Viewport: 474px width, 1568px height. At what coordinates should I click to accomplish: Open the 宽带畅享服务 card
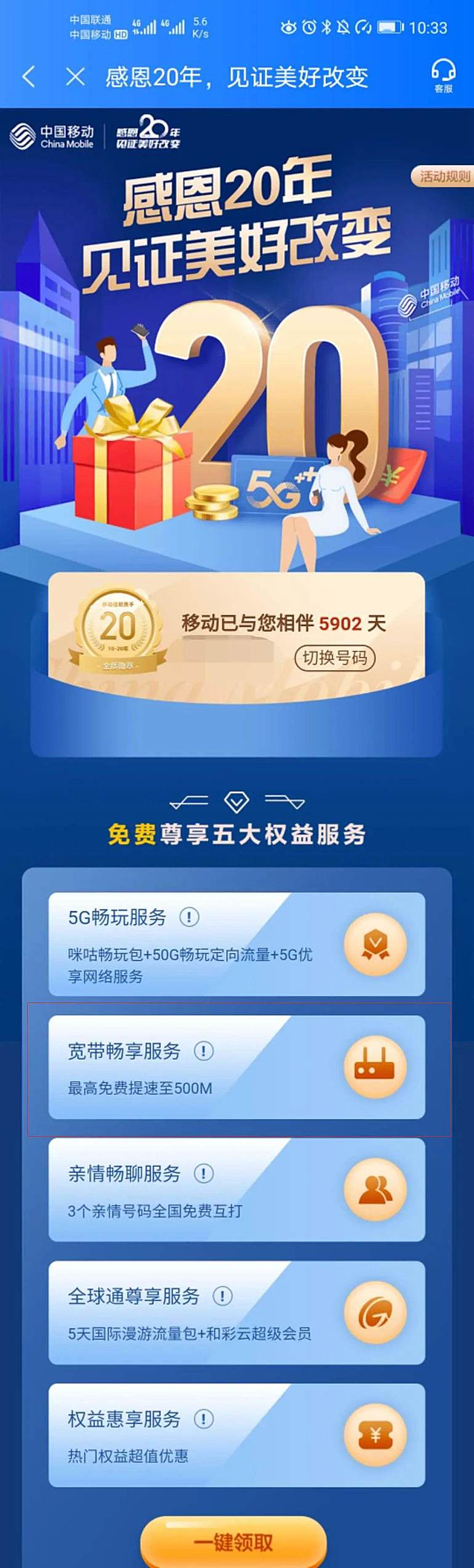point(236,1067)
